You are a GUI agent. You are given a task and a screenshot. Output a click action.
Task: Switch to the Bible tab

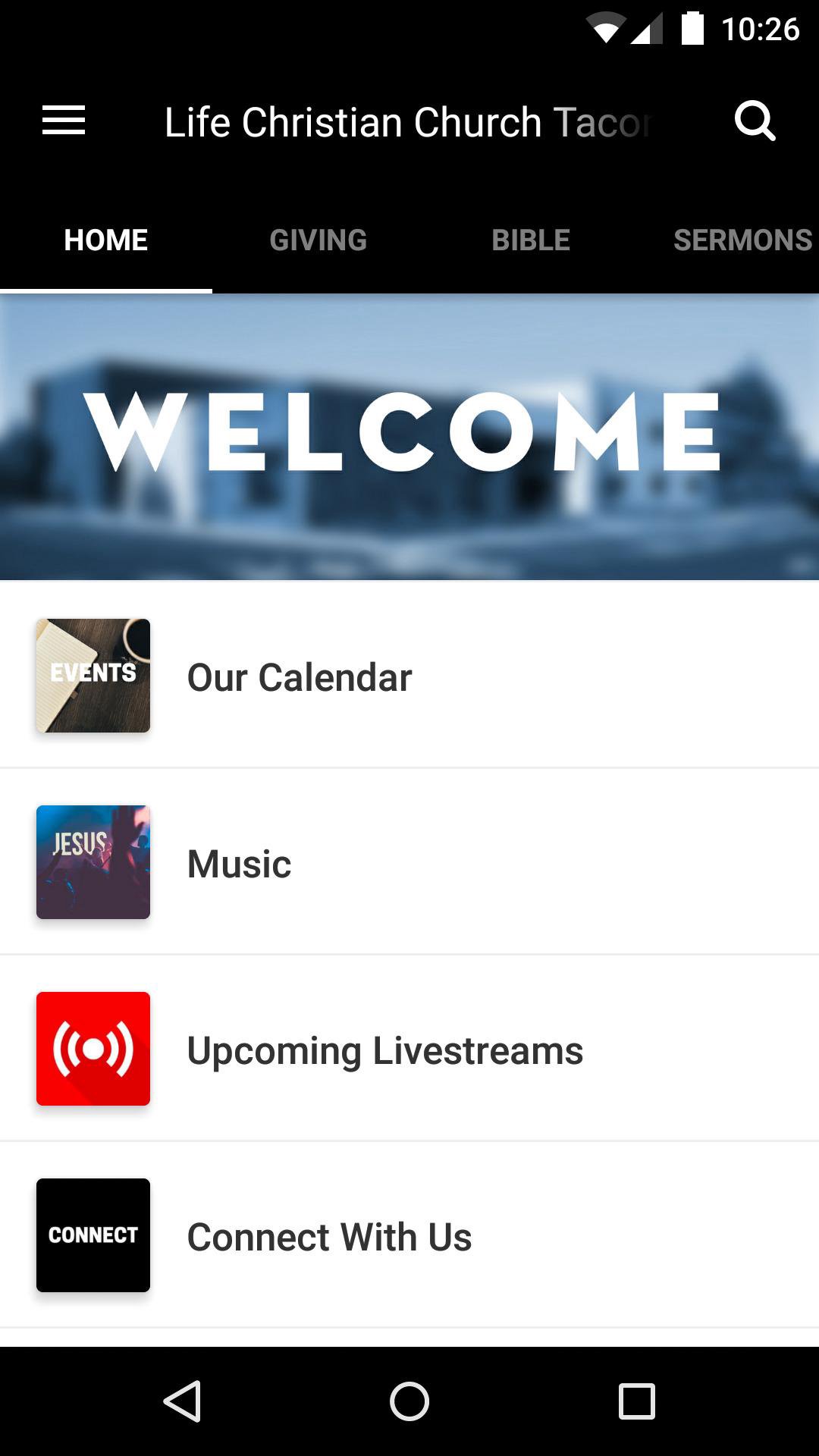pyautogui.click(x=531, y=240)
